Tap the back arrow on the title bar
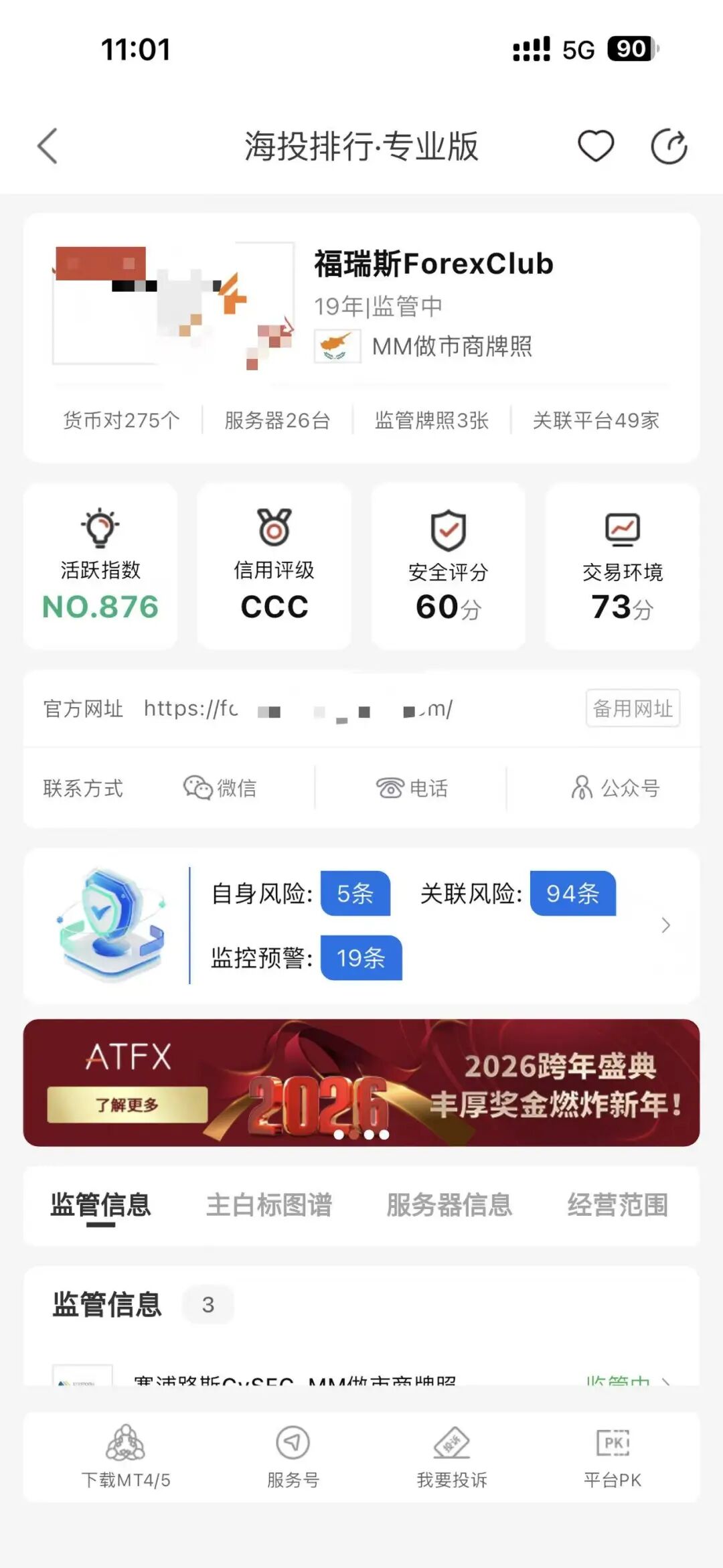Viewport: 723px width, 1568px height. (x=46, y=146)
